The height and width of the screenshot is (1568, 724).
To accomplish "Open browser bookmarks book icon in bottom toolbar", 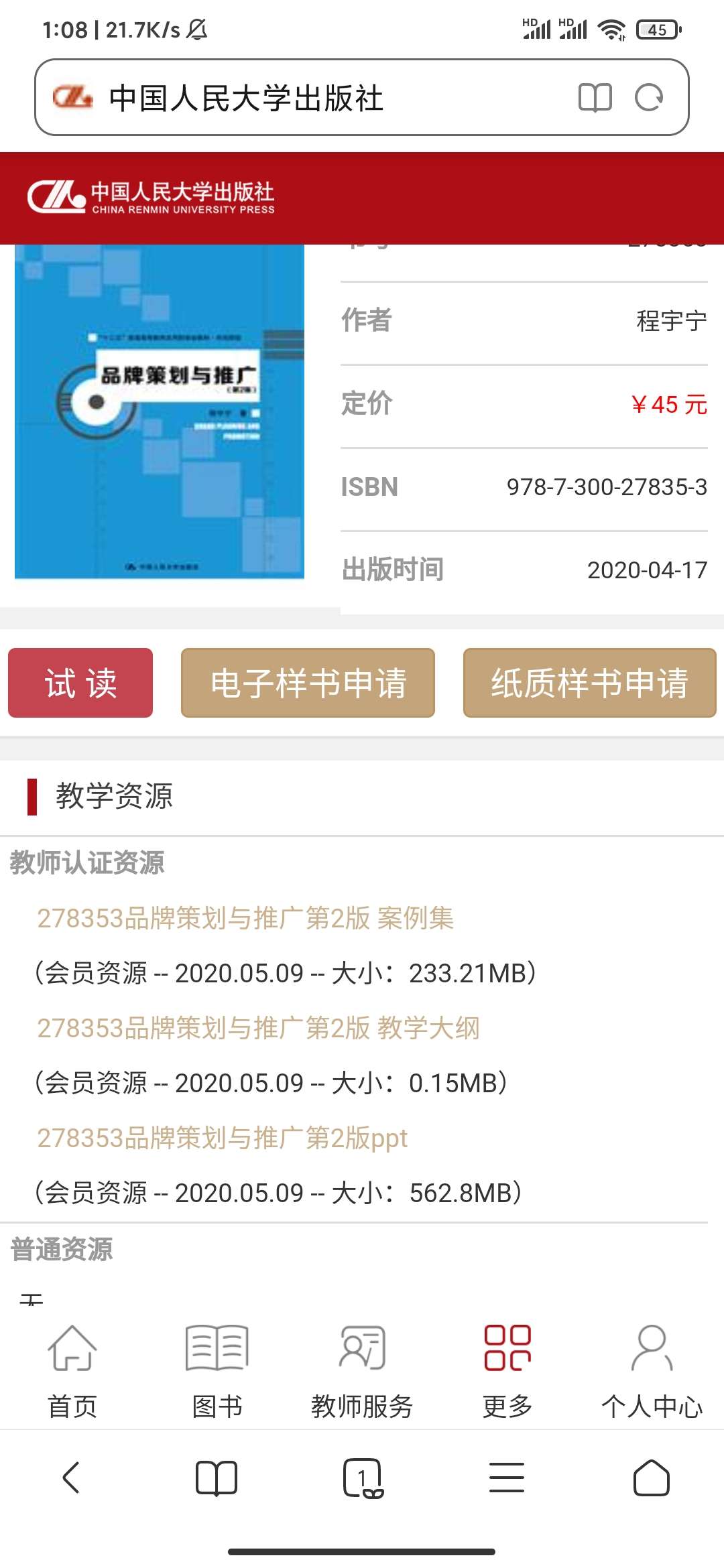I will pyautogui.click(x=217, y=1478).
